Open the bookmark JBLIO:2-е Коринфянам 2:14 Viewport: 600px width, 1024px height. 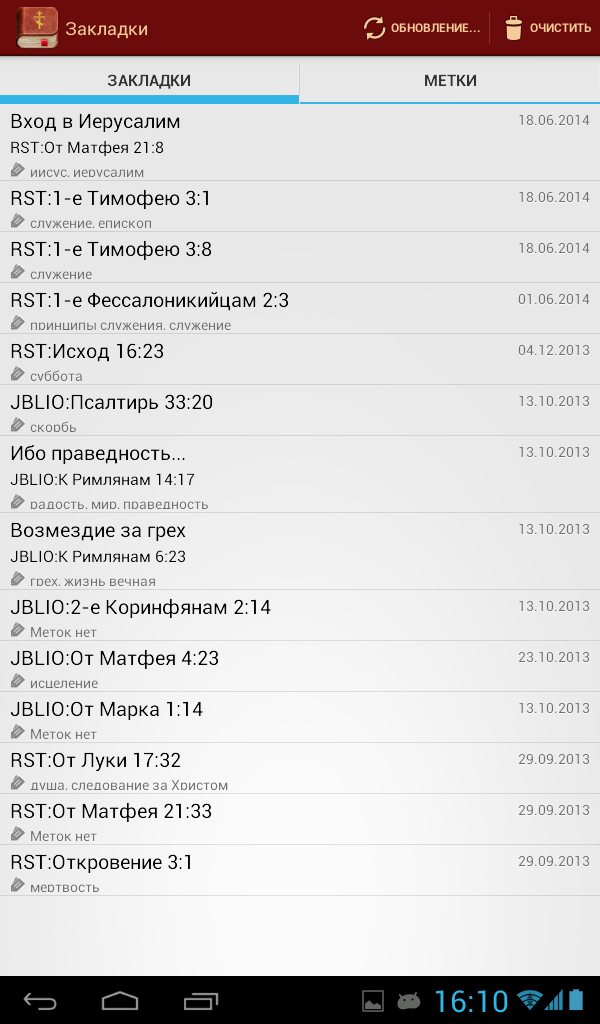(x=300, y=615)
